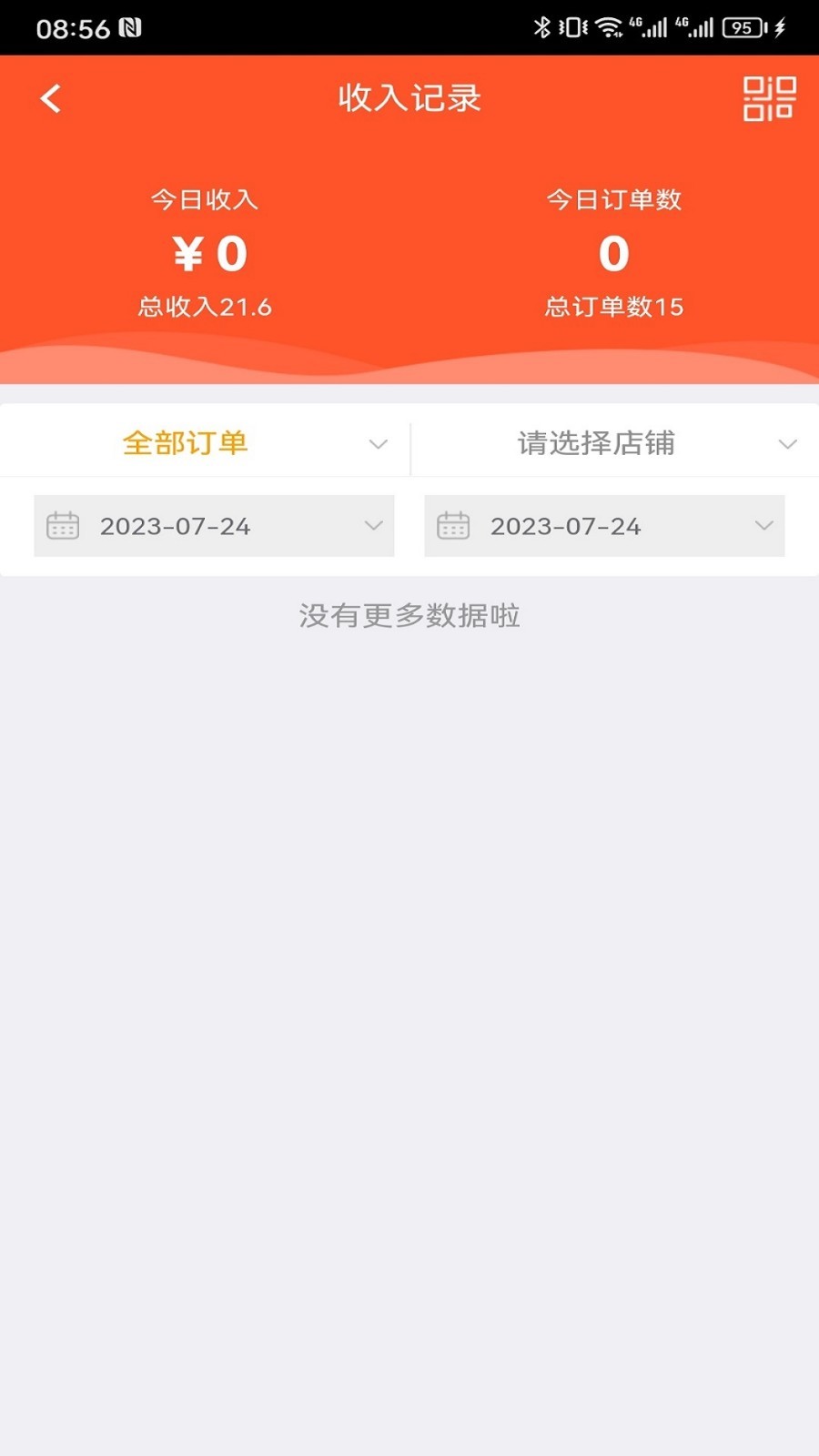Tap the 没有更多数据啦 empty state message
Viewport: 819px width, 1456px height.
click(x=409, y=617)
